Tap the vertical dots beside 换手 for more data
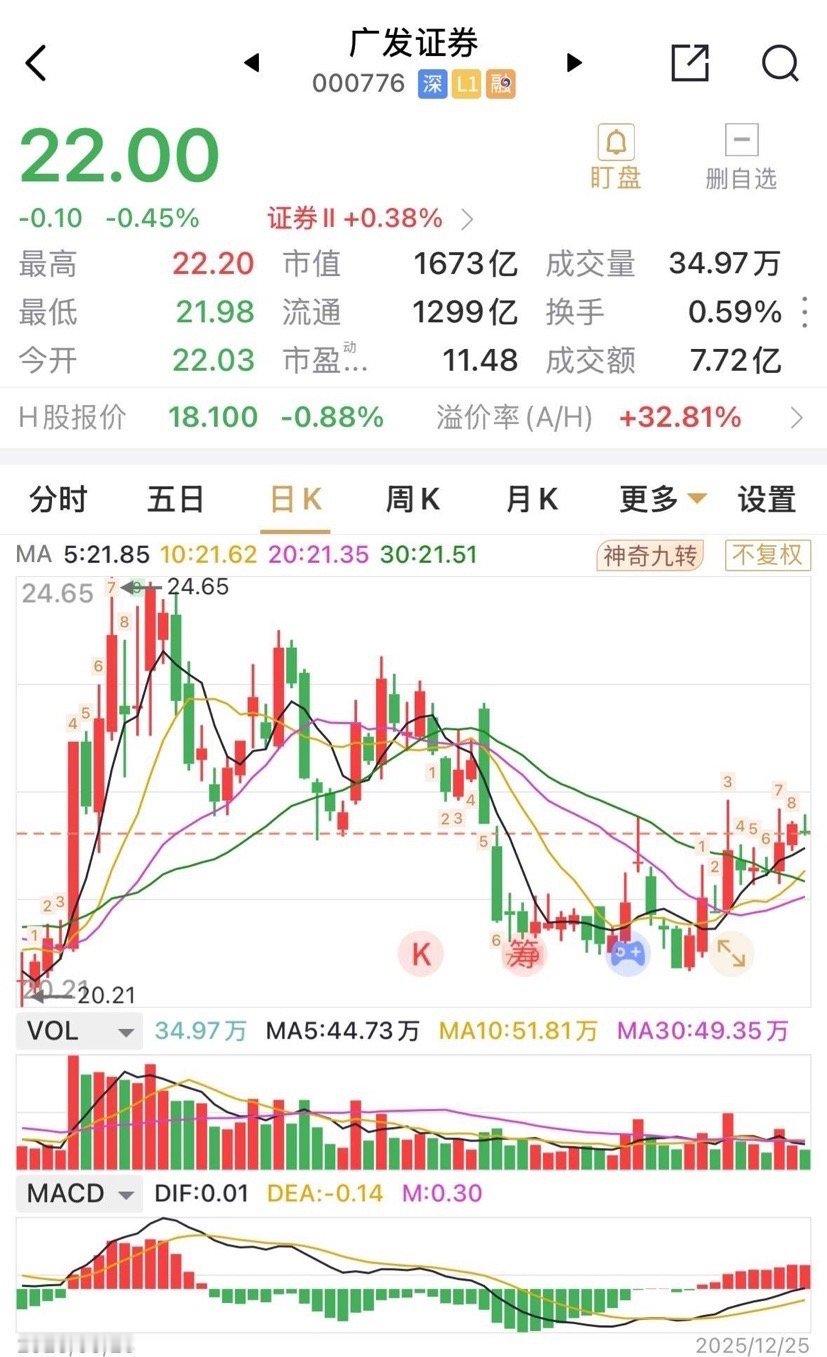The width and height of the screenshot is (827, 1357). click(805, 313)
